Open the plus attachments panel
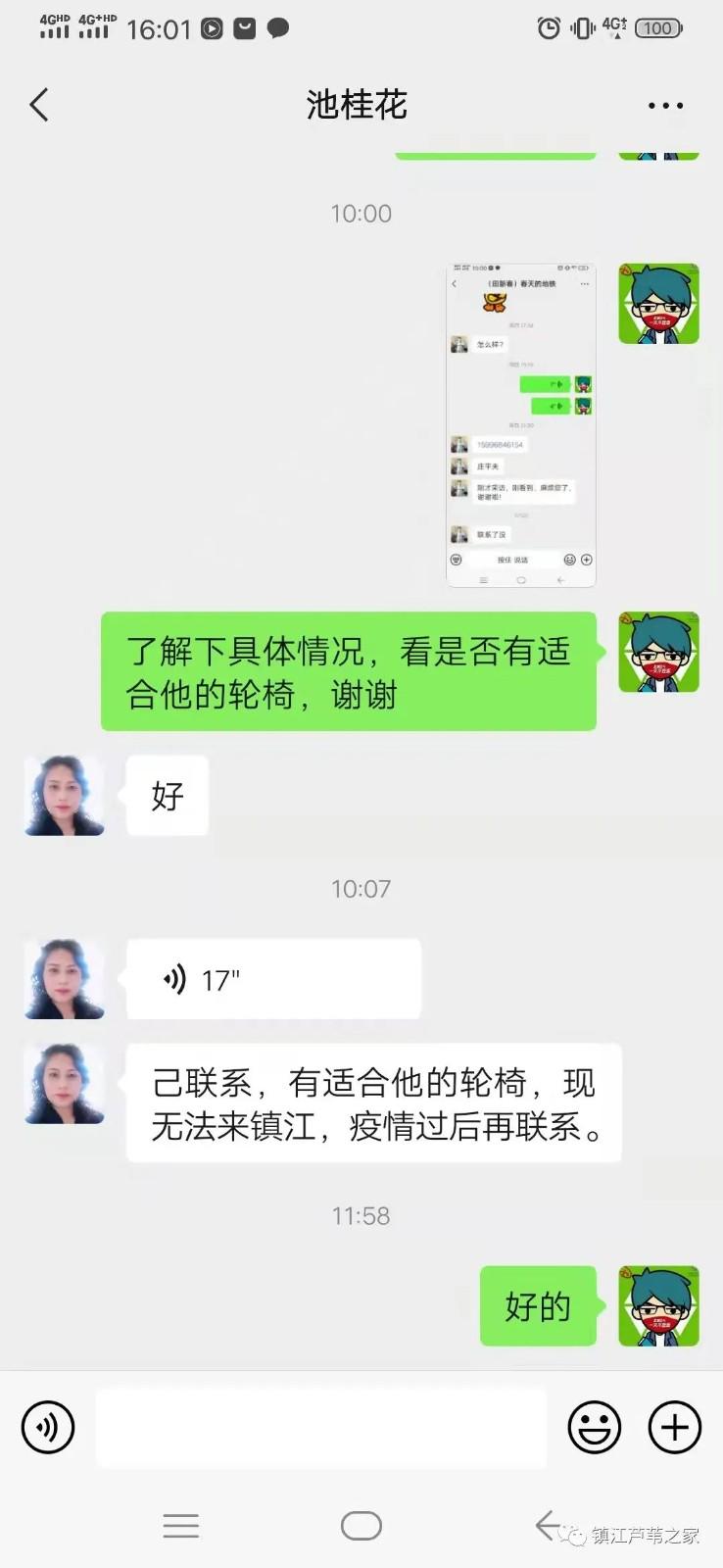 pos(675,1427)
